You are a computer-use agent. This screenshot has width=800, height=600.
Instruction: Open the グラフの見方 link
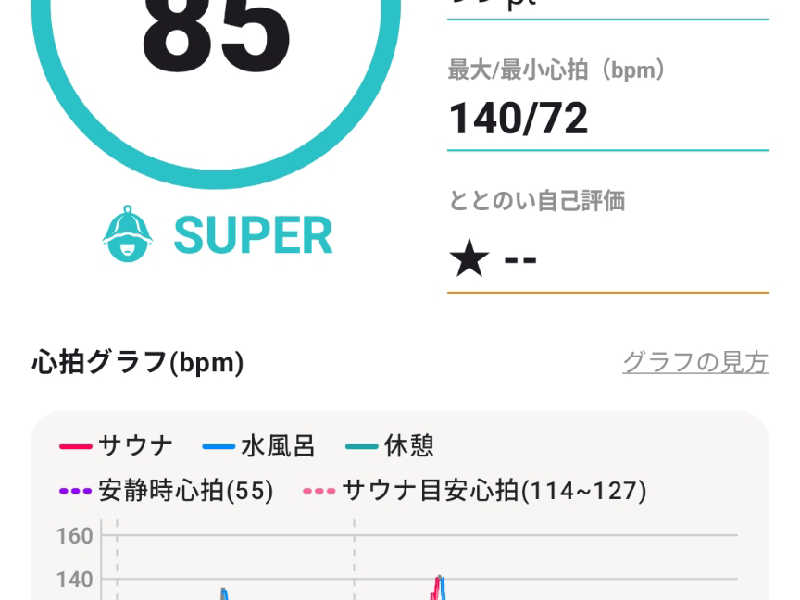point(695,362)
